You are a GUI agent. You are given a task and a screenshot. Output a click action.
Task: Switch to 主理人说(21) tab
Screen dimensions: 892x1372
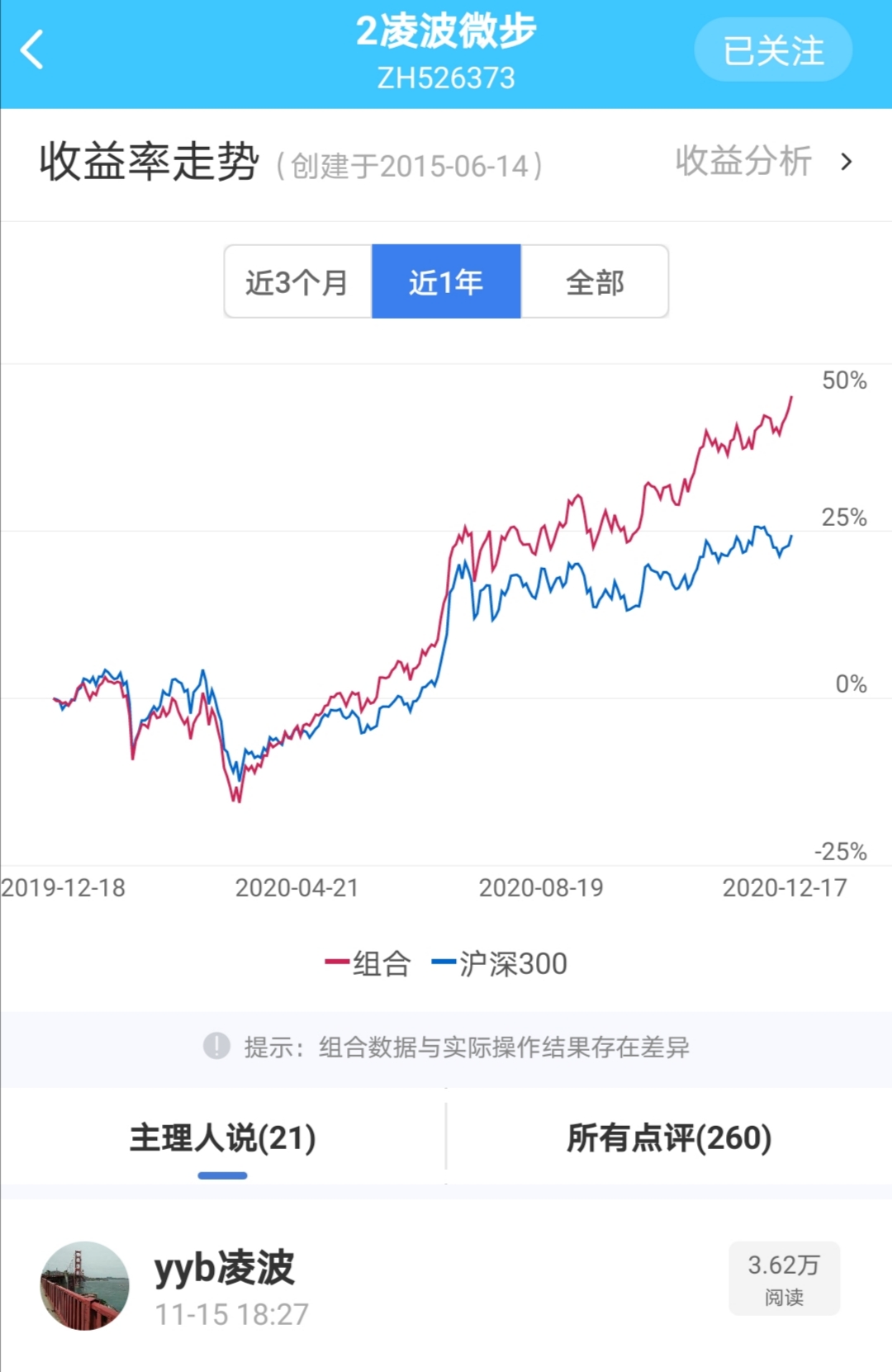(223, 1138)
